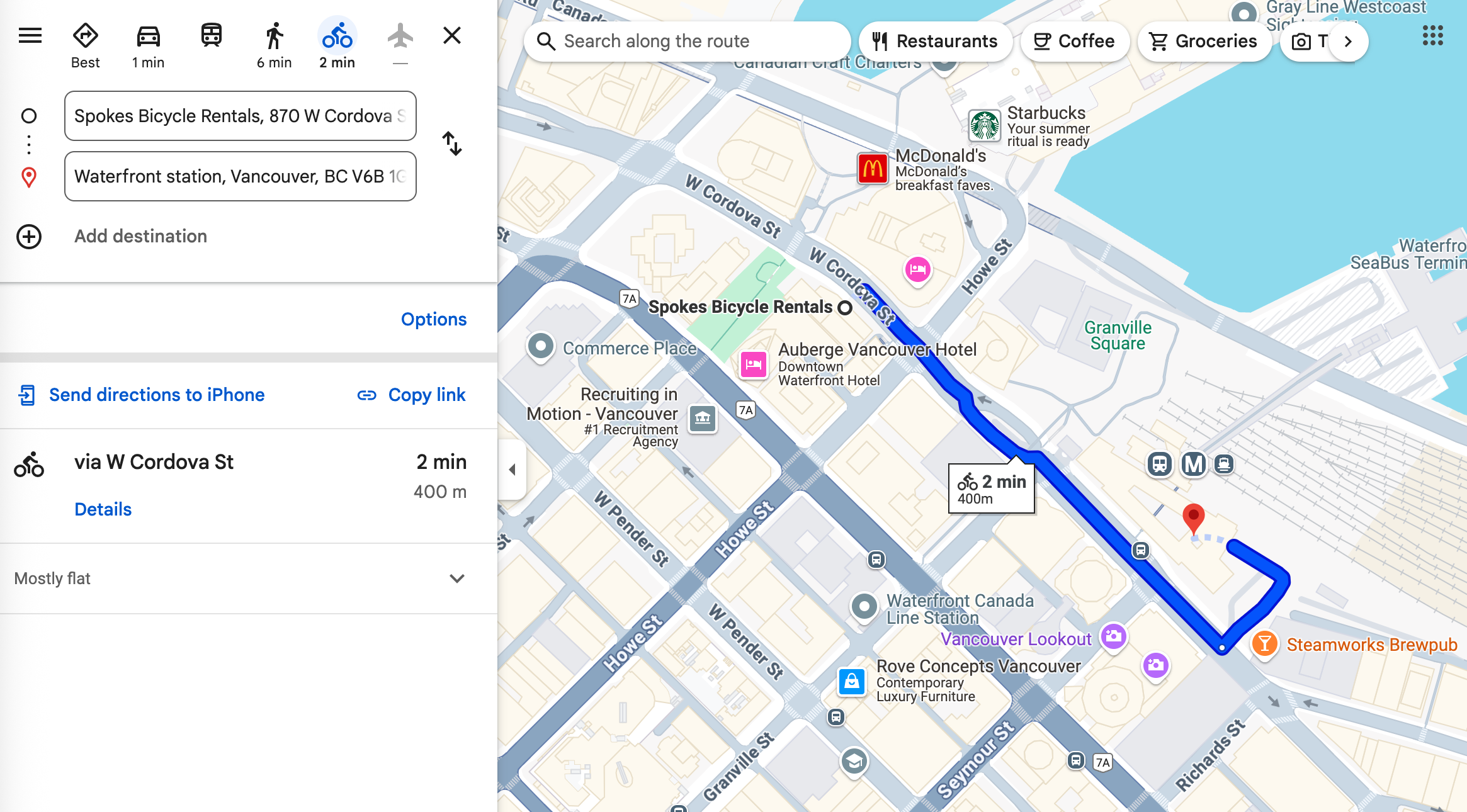This screenshot has width=1467, height=812.
Task: Edit the Spokes Bicycle Rentals starting point
Action: pos(240,116)
